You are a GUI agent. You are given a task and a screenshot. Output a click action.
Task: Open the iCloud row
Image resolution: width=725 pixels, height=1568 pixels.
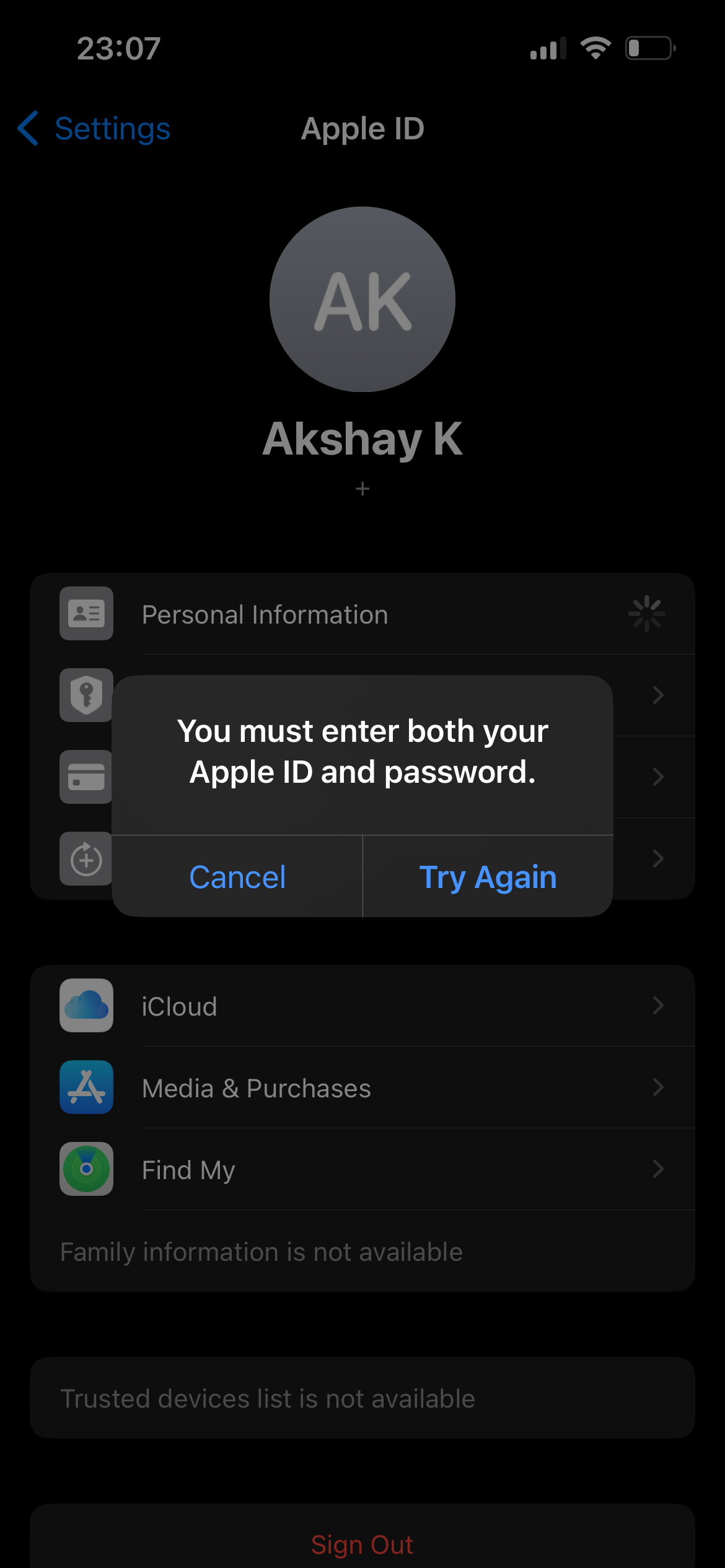(x=362, y=1006)
